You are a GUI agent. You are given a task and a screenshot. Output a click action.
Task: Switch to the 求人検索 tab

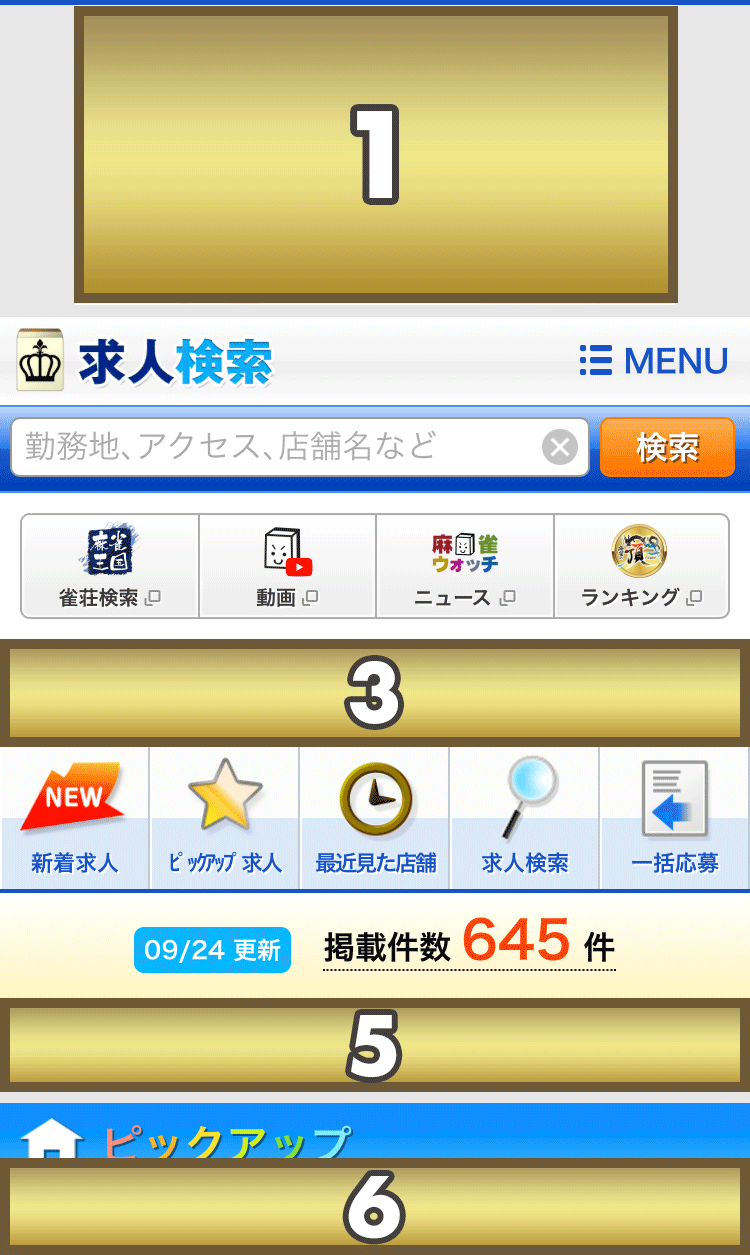pos(525,819)
